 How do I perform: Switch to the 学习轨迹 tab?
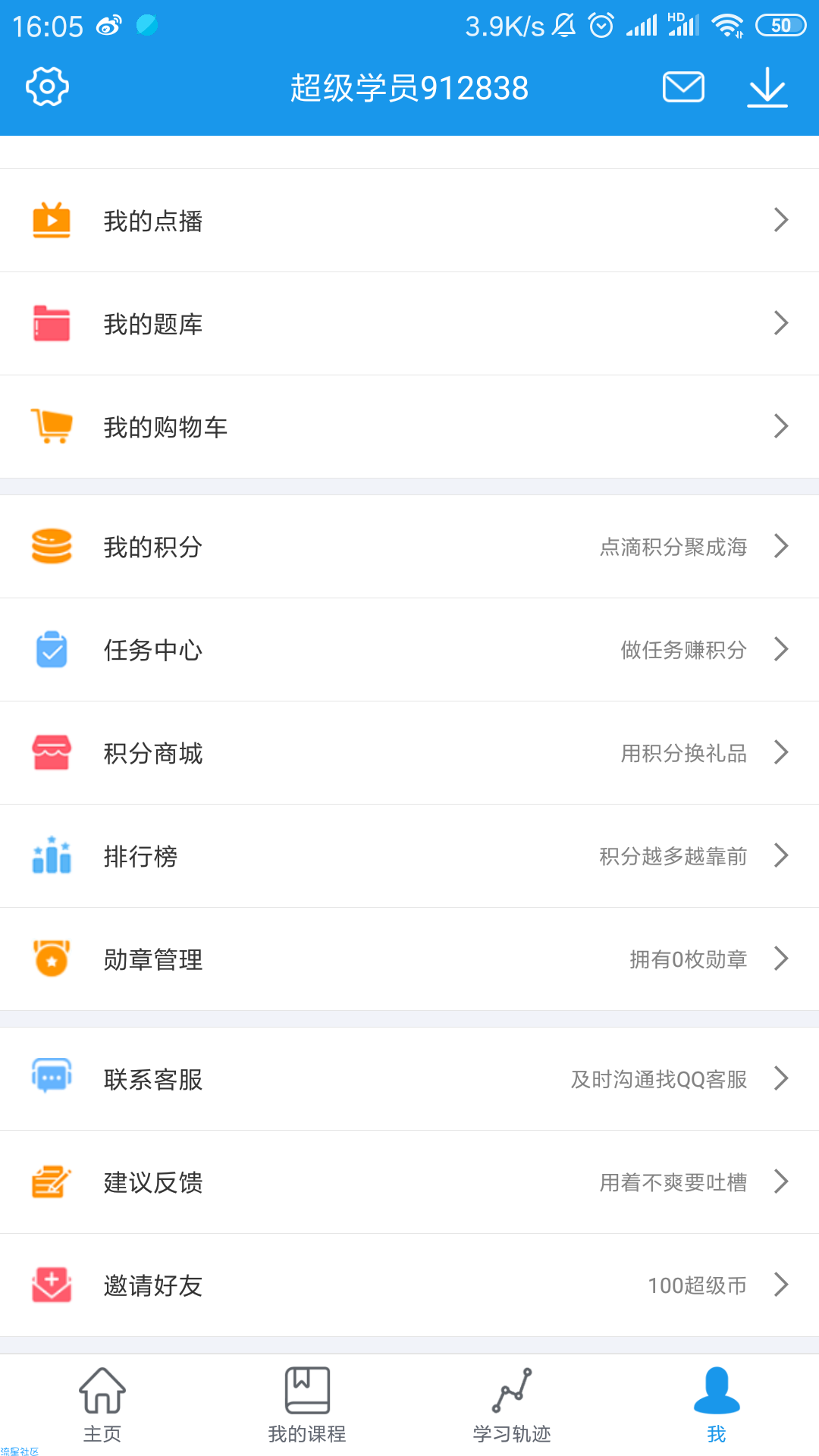(512, 1405)
